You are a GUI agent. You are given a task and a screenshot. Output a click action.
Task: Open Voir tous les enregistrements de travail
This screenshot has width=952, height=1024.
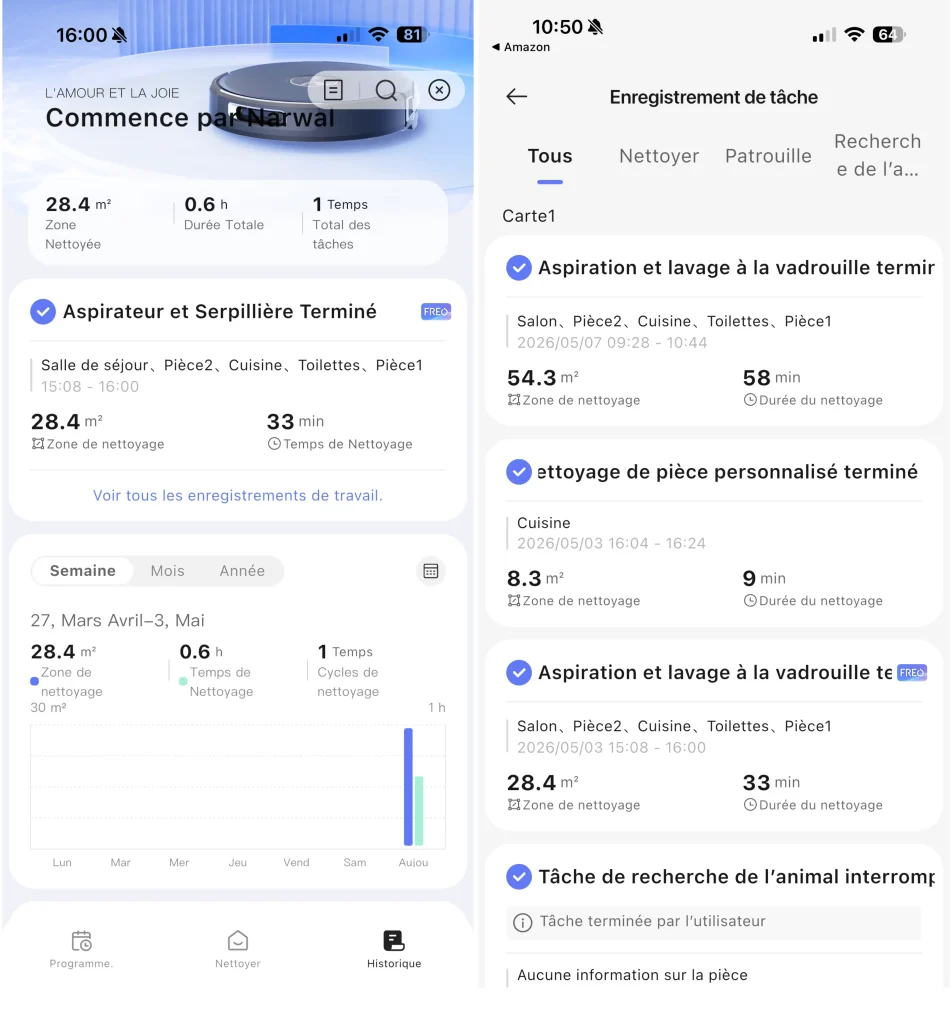coord(238,496)
